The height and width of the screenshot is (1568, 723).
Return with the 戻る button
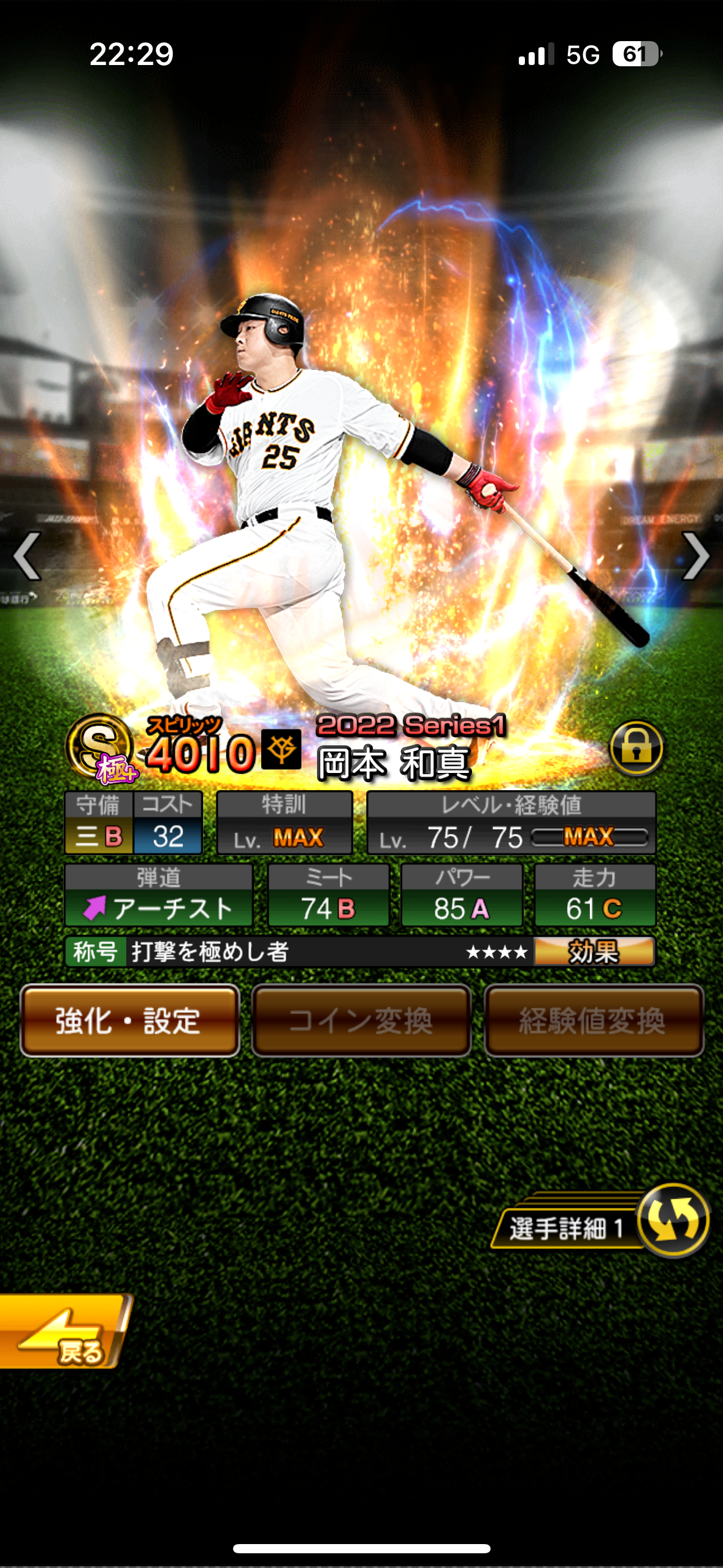pyautogui.click(x=64, y=1331)
